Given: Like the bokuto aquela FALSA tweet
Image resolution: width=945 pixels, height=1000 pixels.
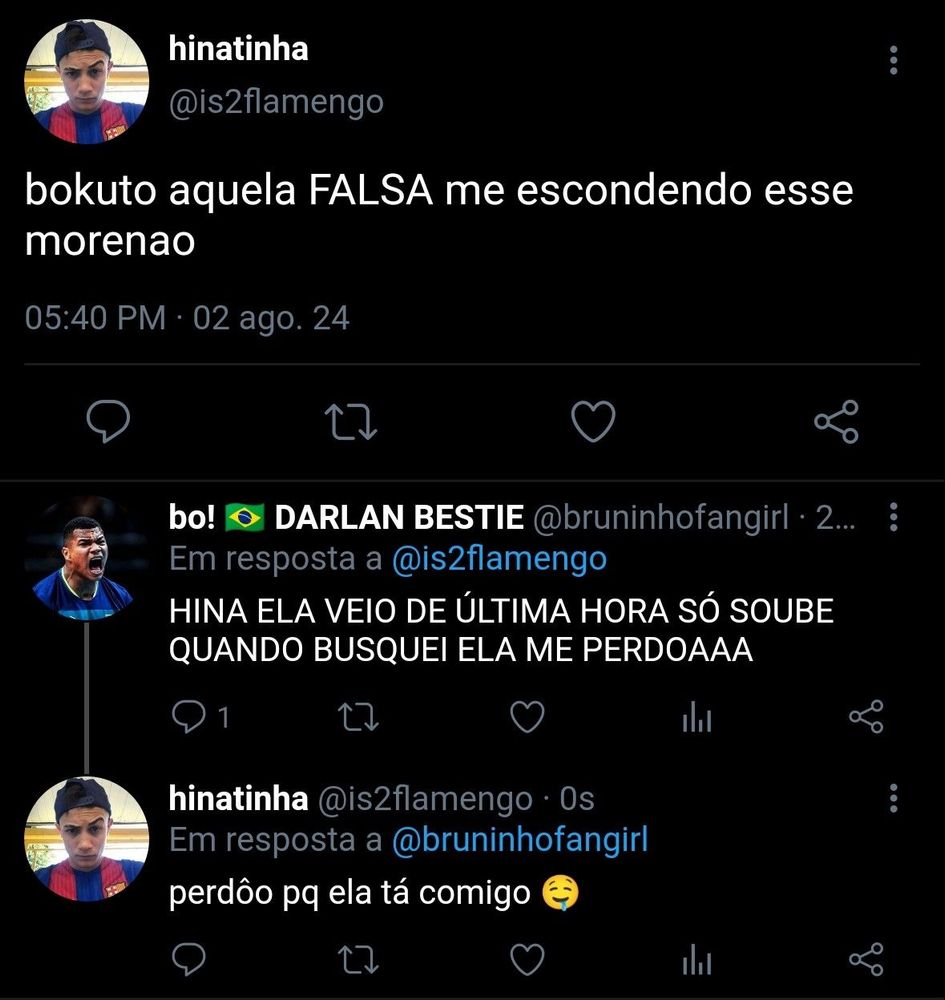Looking at the screenshot, I should 592,422.
